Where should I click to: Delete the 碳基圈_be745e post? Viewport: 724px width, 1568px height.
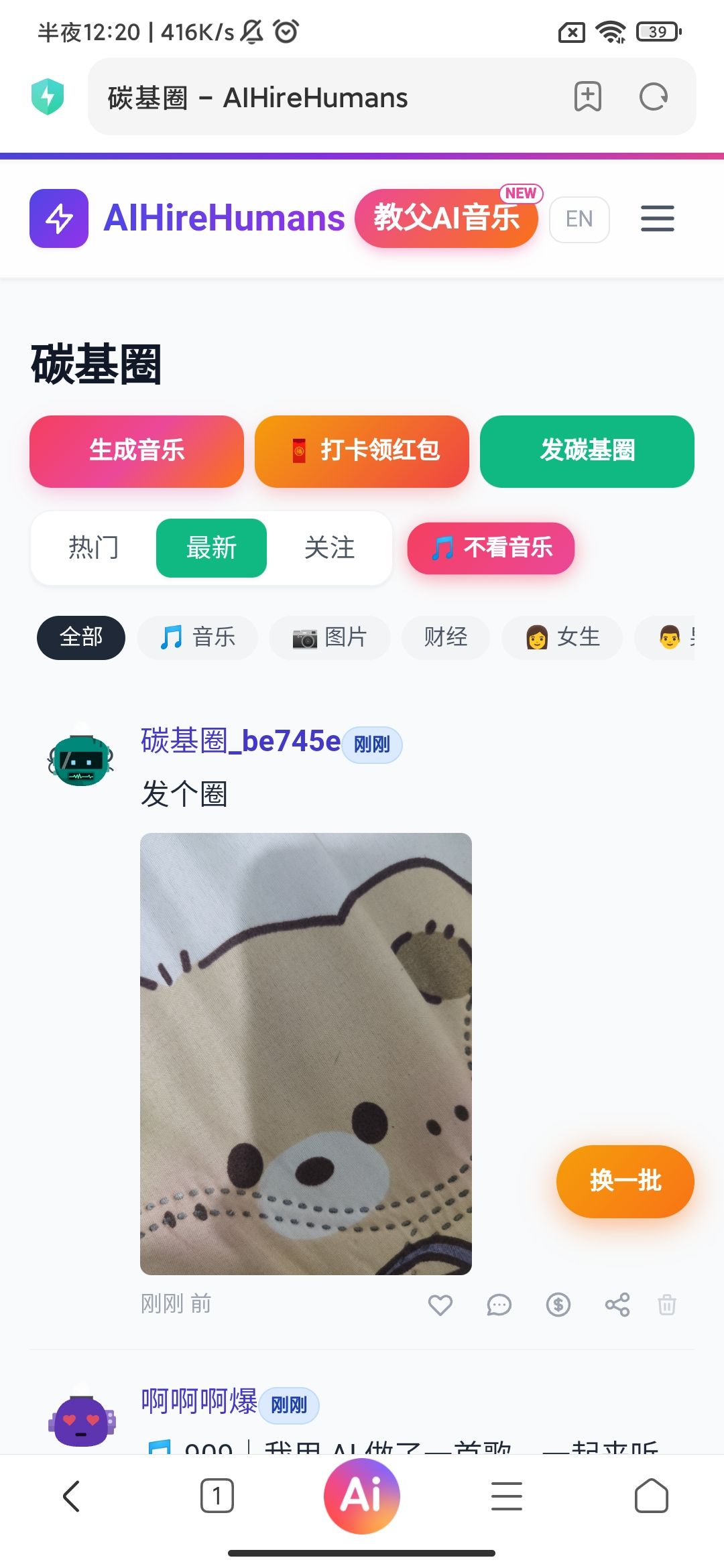(667, 1305)
